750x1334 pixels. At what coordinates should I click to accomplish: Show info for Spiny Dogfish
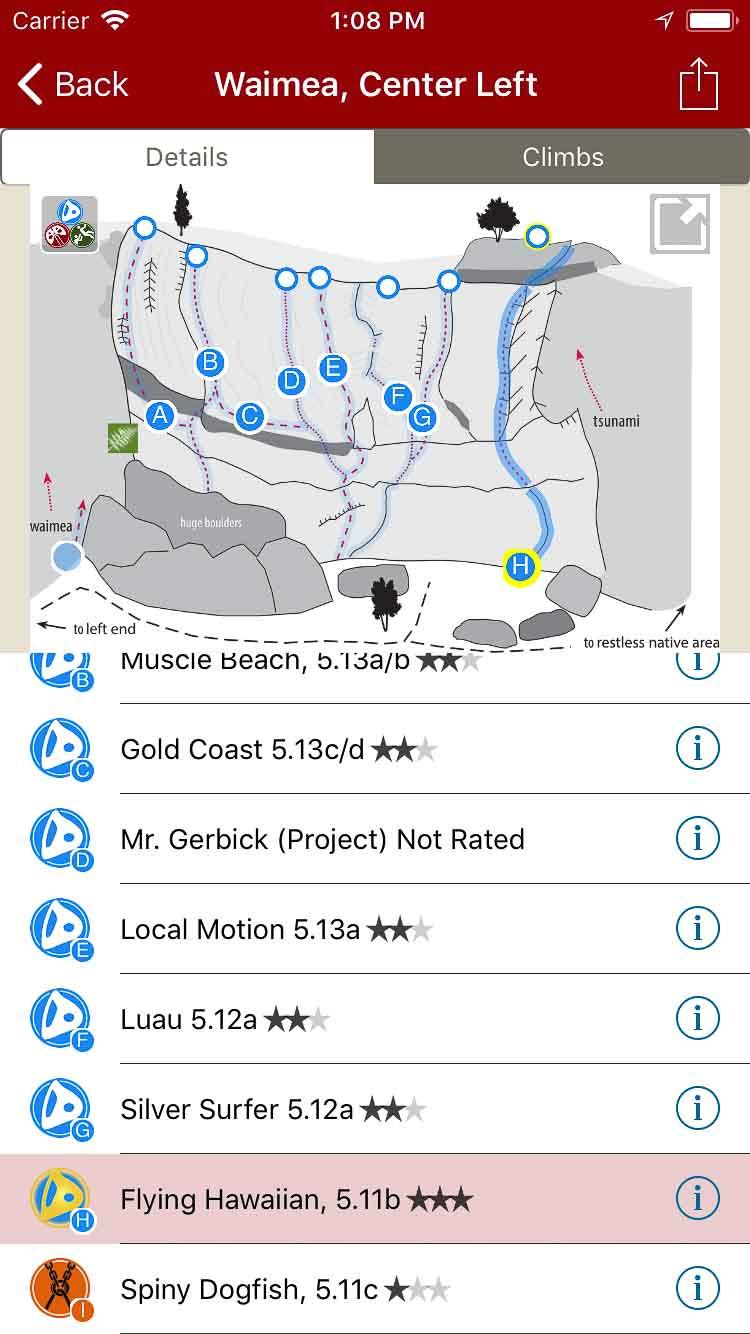(698, 1288)
